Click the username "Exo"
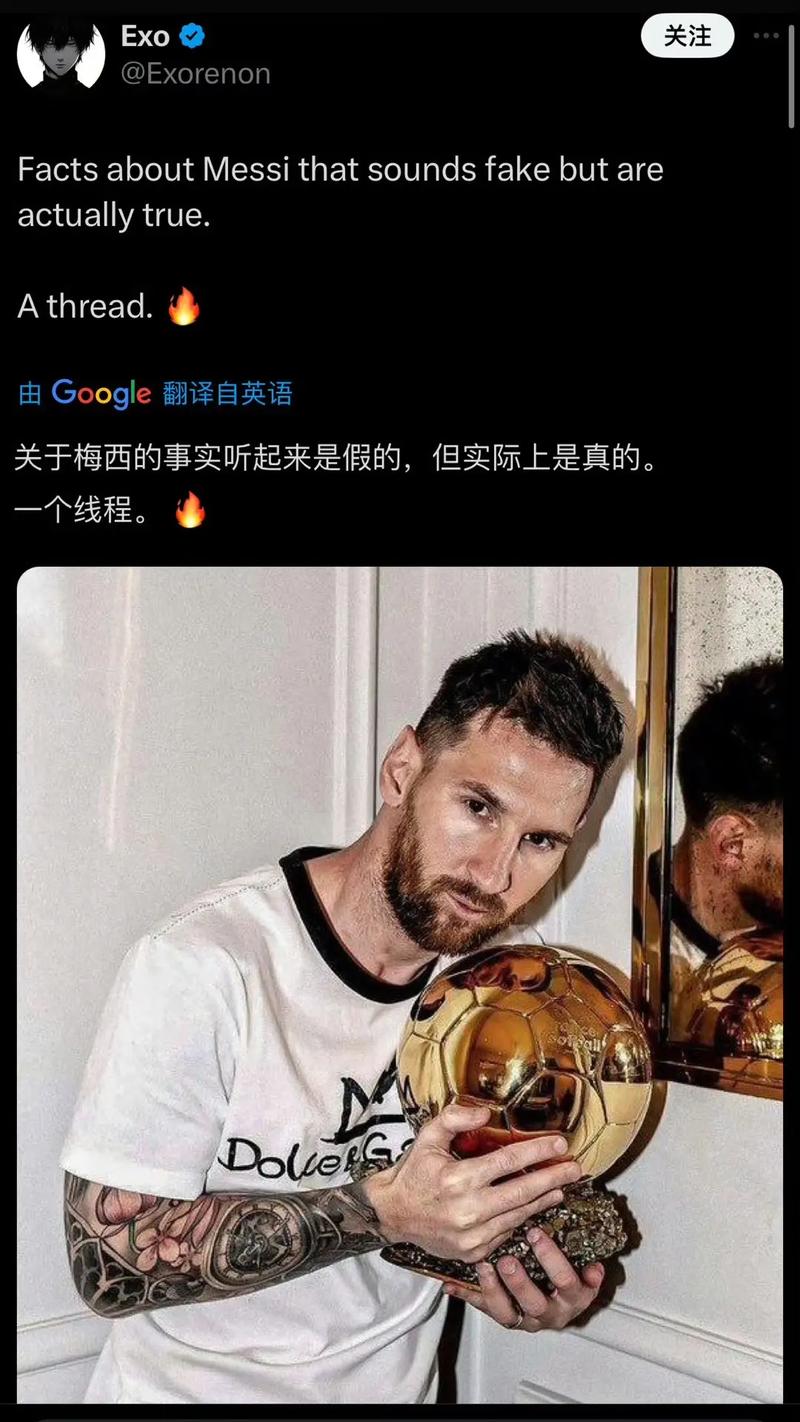Image resolution: width=800 pixels, height=1422 pixels. pyautogui.click(x=148, y=36)
